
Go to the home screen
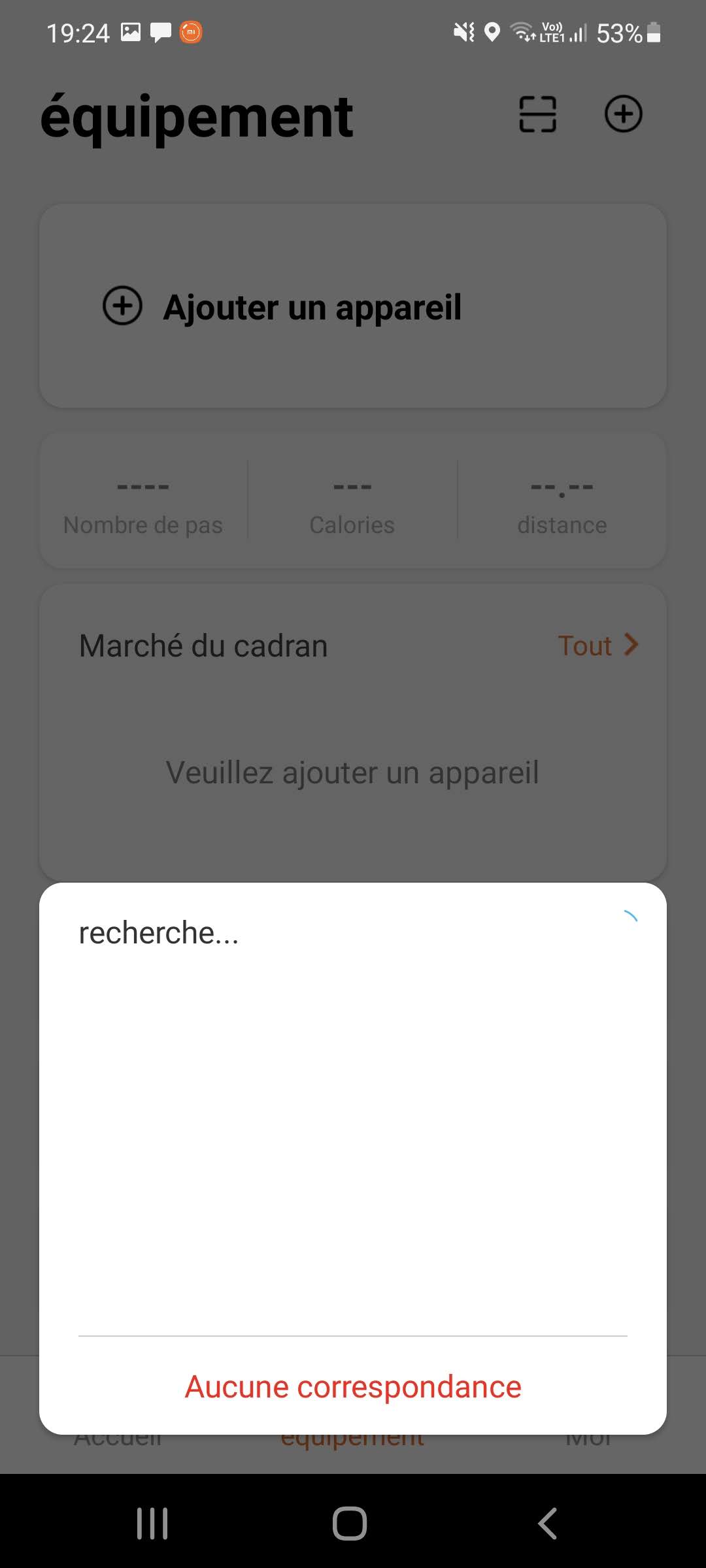(350, 1524)
